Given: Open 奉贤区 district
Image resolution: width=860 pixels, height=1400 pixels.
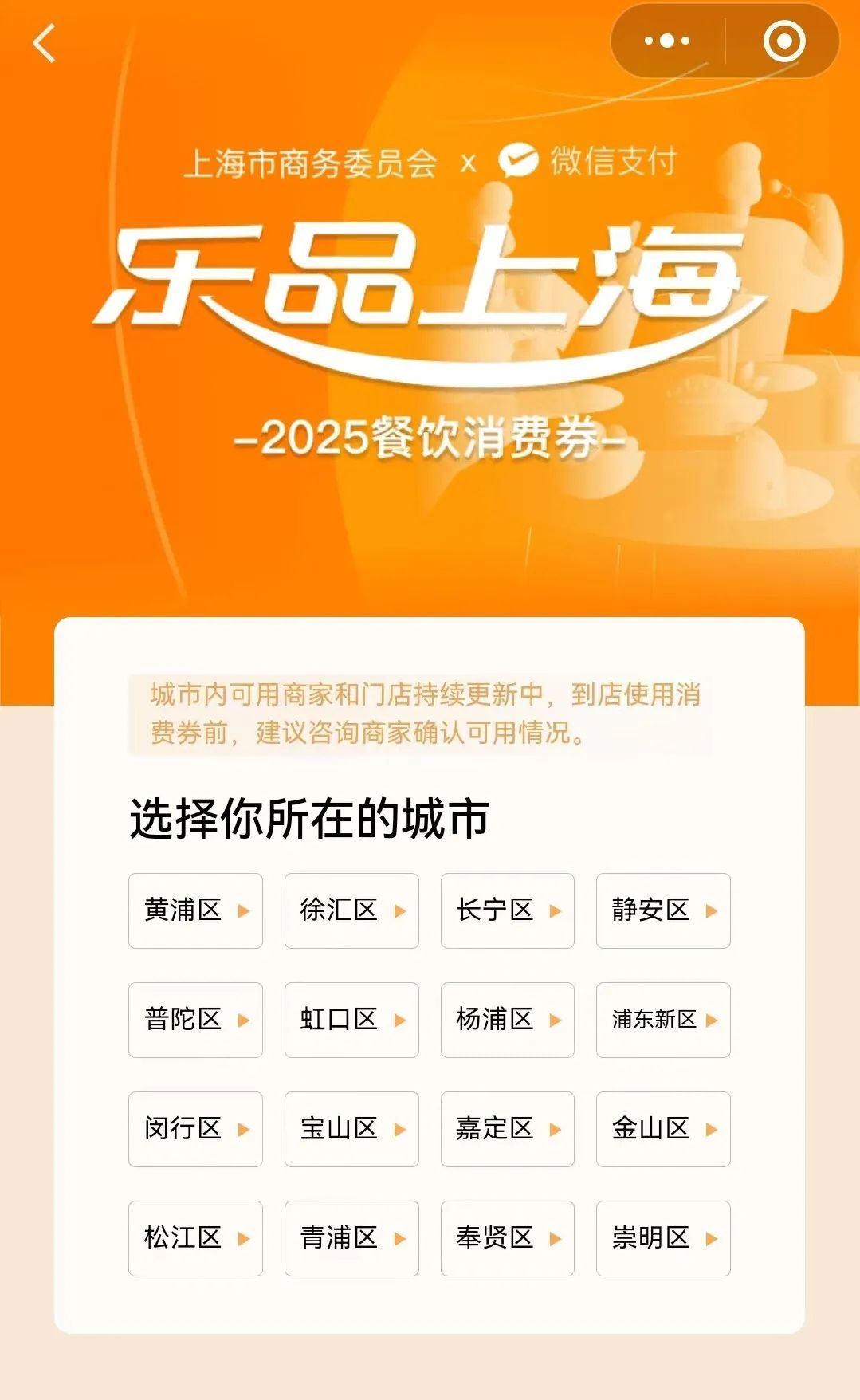Looking at the screenshot, I should (x=507, y=1238).
